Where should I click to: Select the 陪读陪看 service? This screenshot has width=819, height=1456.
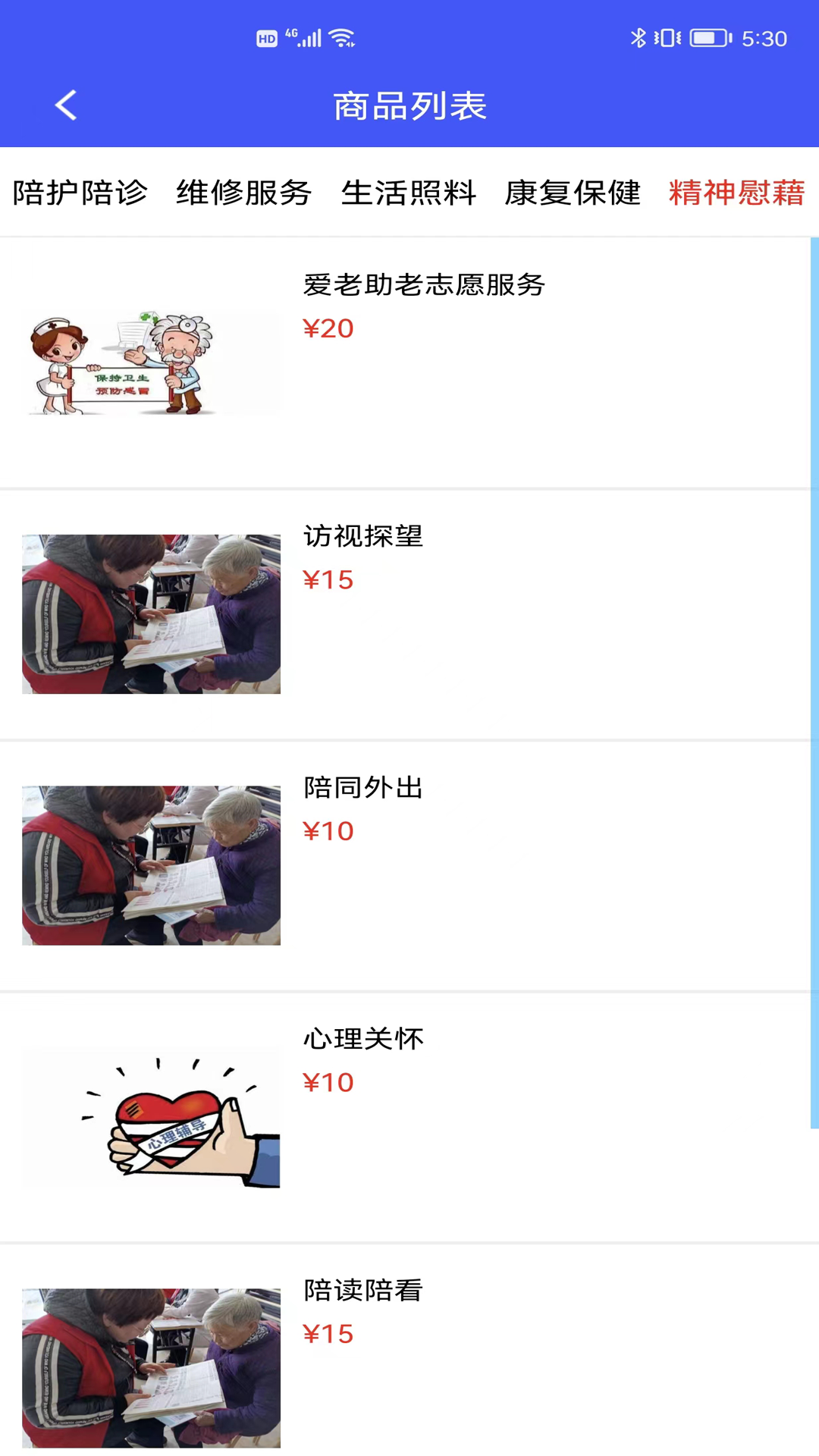coord(363,1290)
